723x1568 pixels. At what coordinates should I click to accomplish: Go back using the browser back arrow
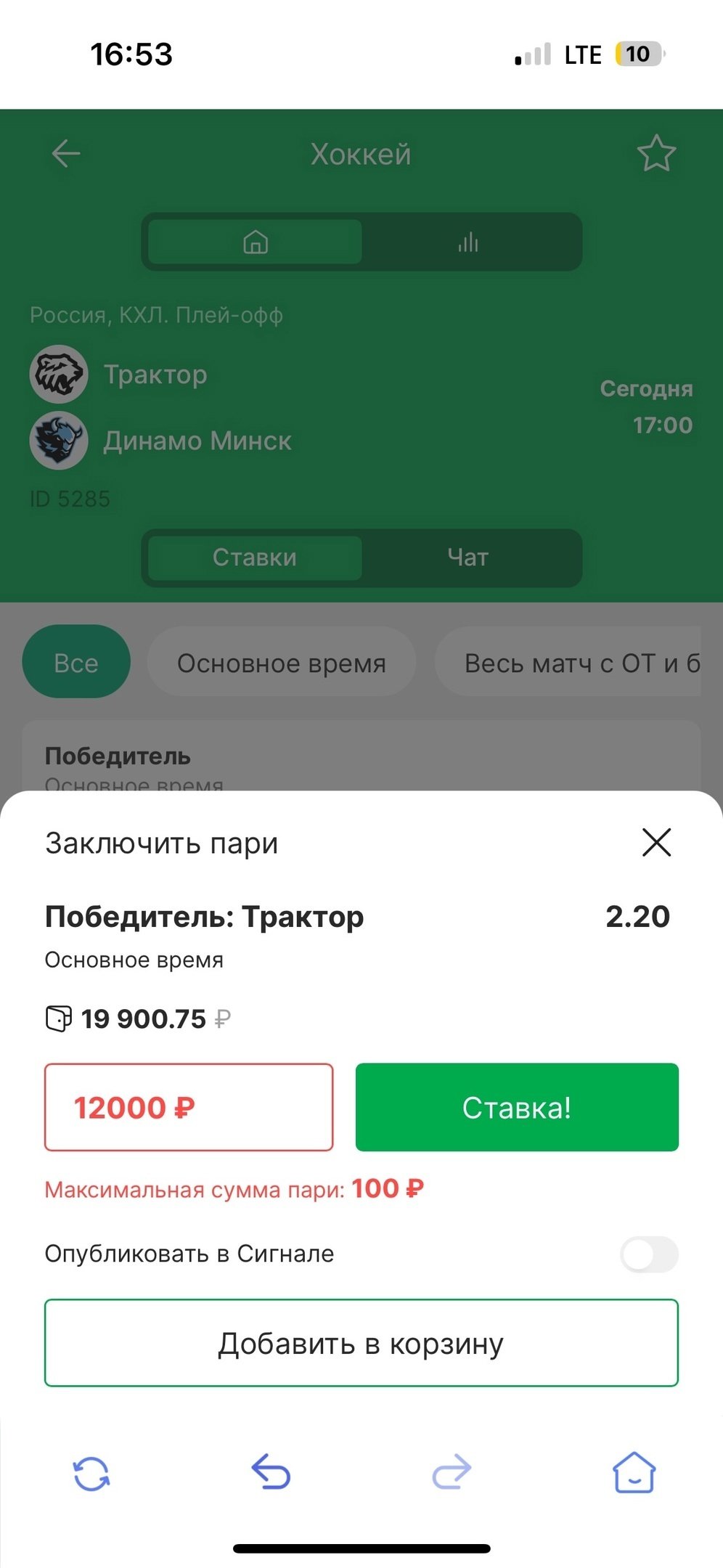(x=271, y=1474)
